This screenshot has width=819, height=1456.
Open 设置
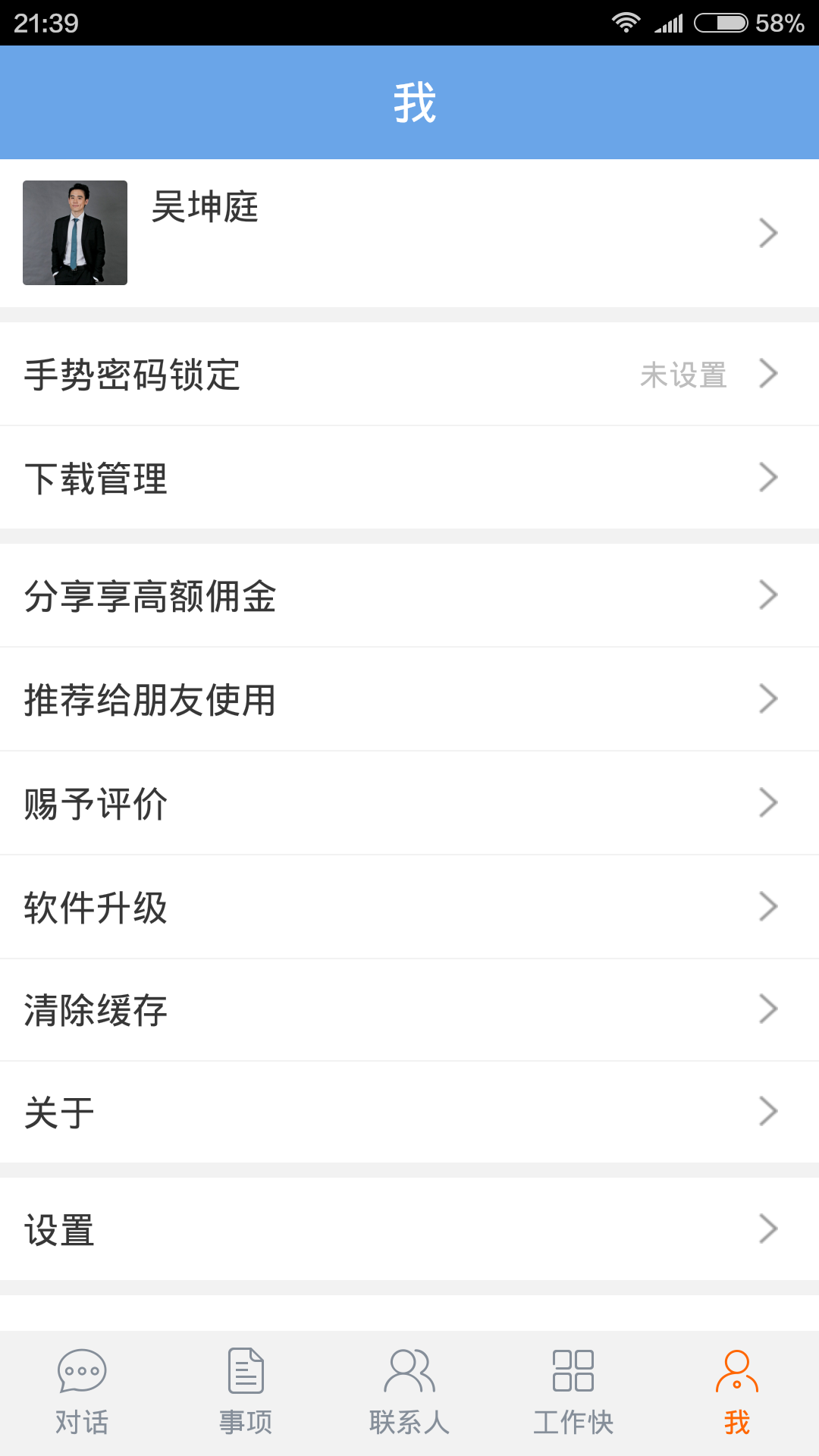[x=409, y=1229]
